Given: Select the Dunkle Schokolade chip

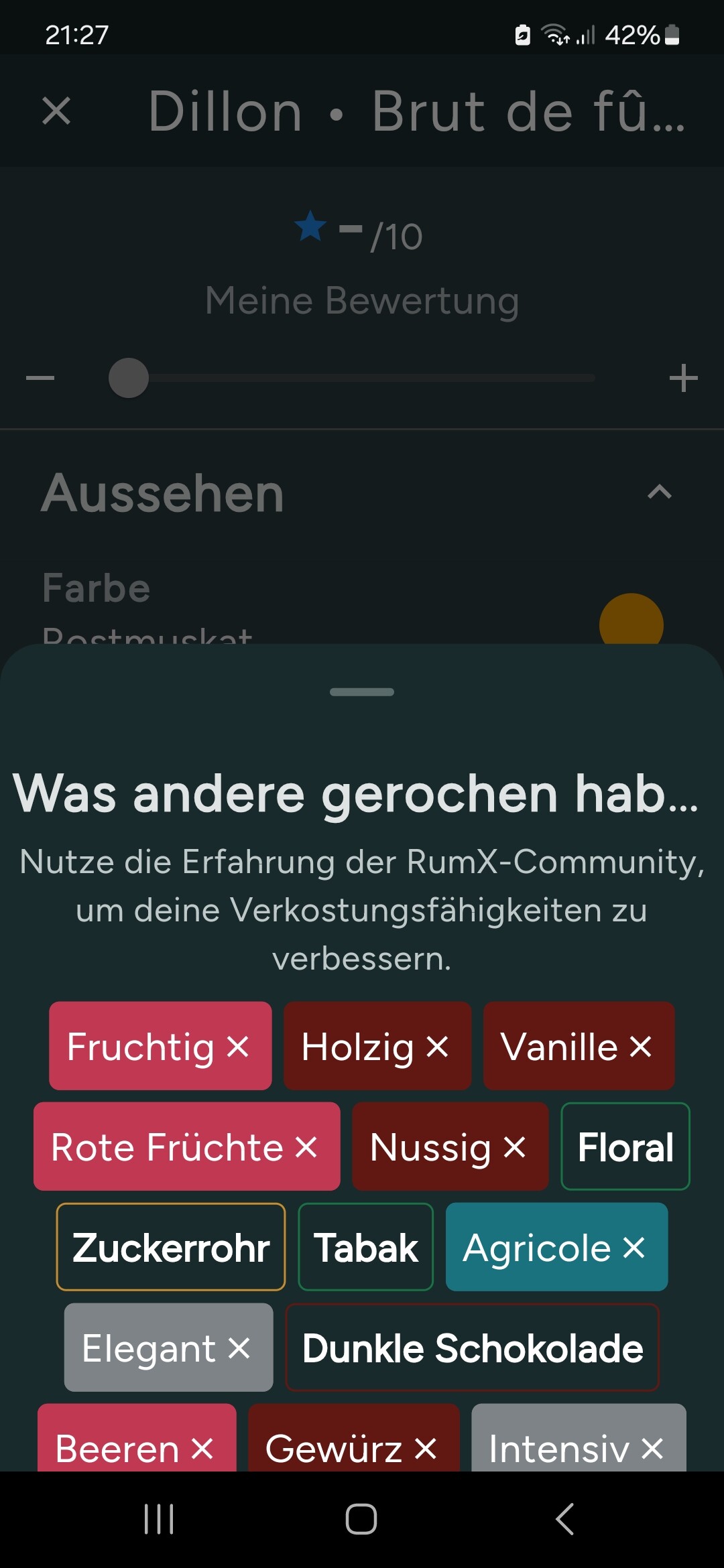Looking at the screenshot, I should [x=472, y=1348].
